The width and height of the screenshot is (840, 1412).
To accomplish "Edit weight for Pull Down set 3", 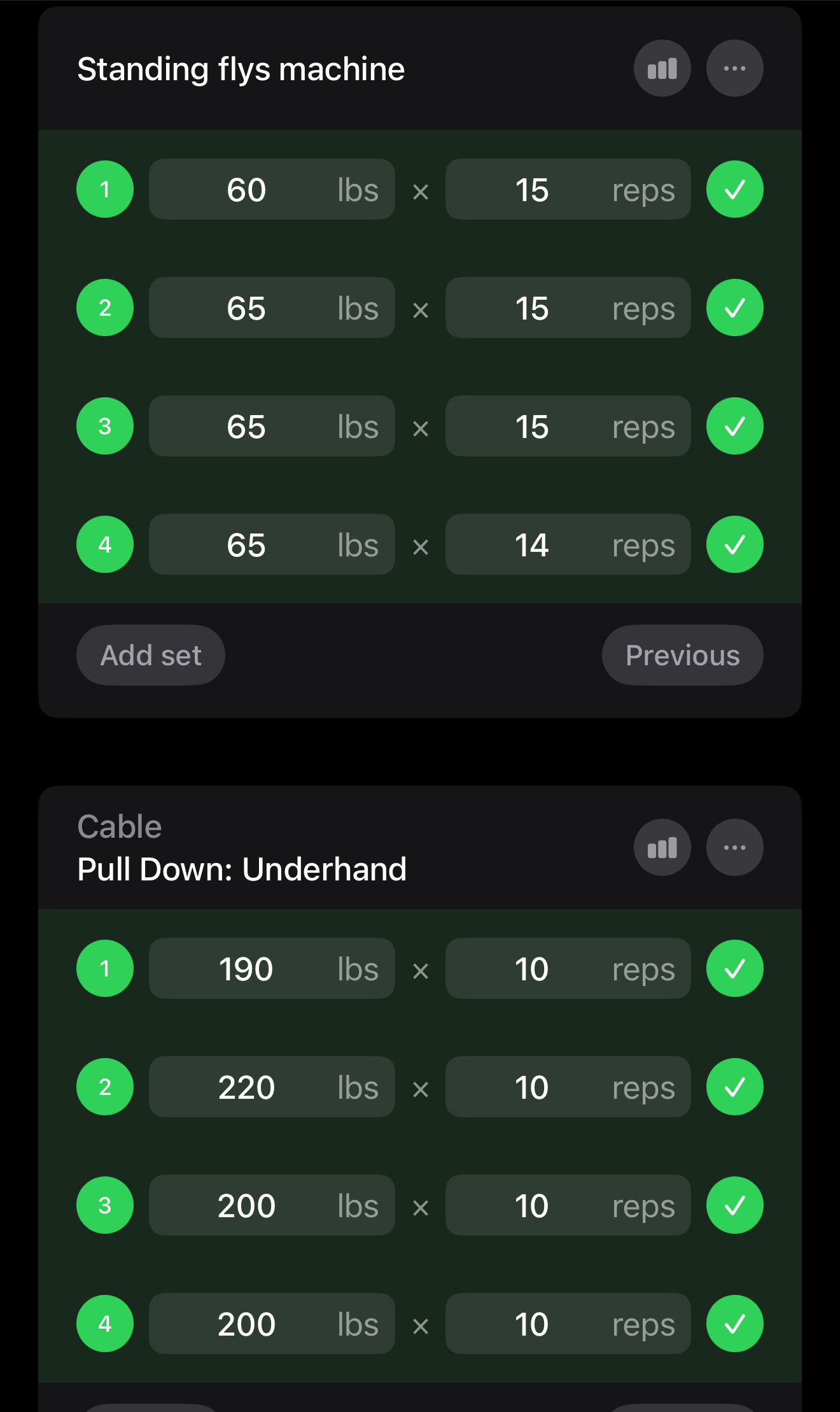I will [x=272, y=1206].
